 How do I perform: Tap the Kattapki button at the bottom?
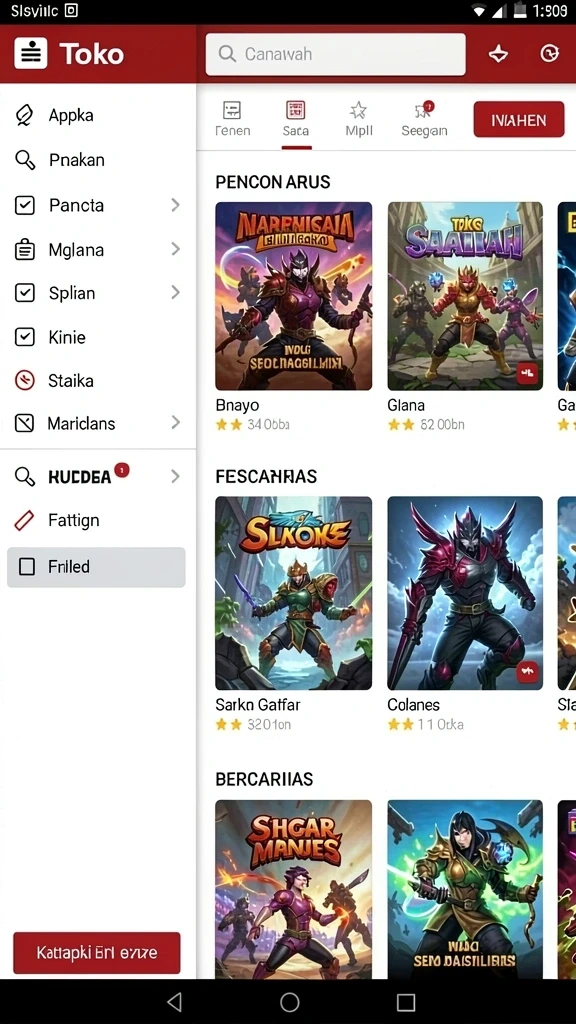97,953
